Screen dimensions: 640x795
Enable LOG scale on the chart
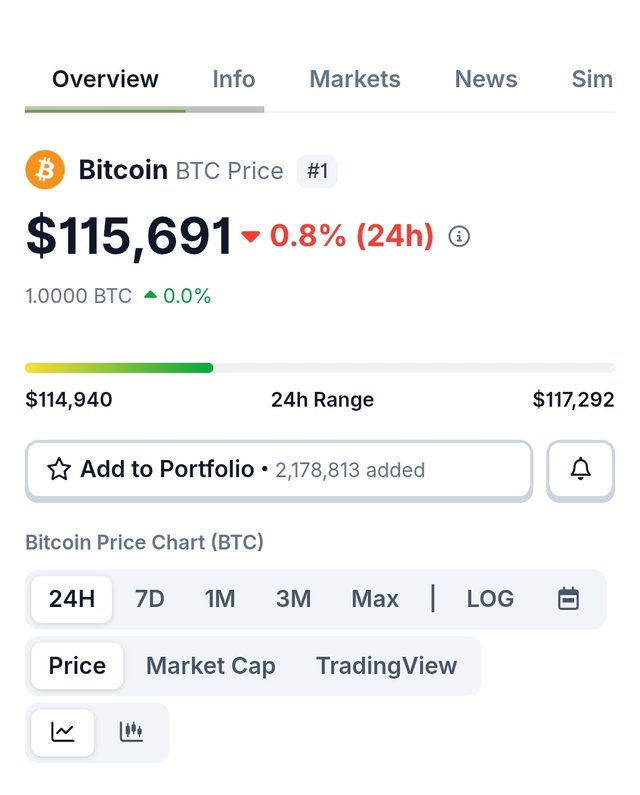490,599
